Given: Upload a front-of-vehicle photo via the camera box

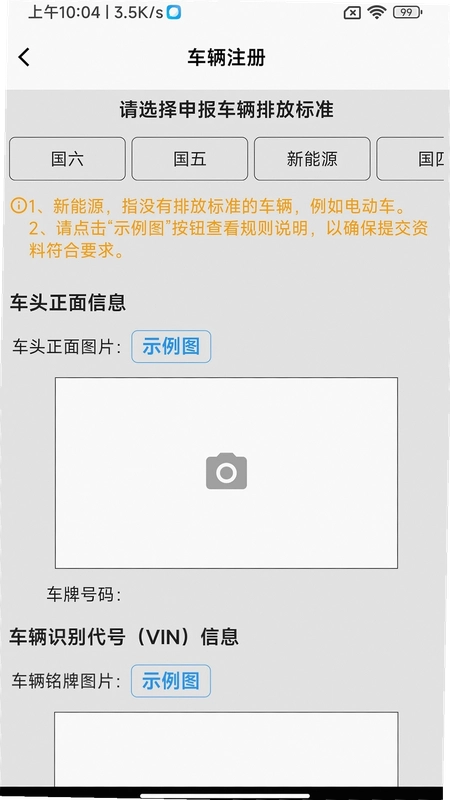Looking at the screenshot, I should [227, 472].
